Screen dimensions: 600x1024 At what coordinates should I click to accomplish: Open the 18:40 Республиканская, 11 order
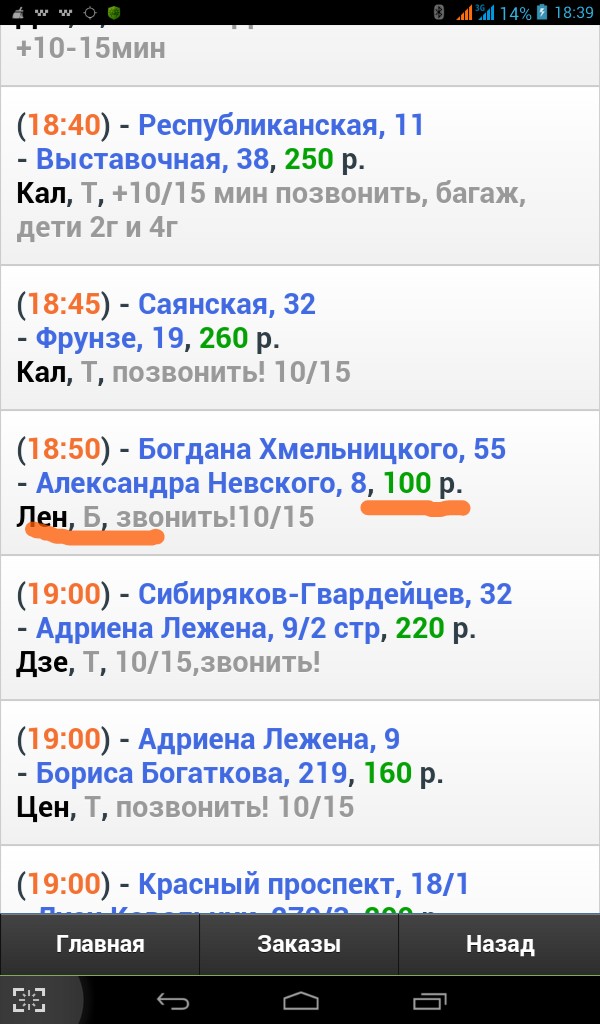coord(300,176)
